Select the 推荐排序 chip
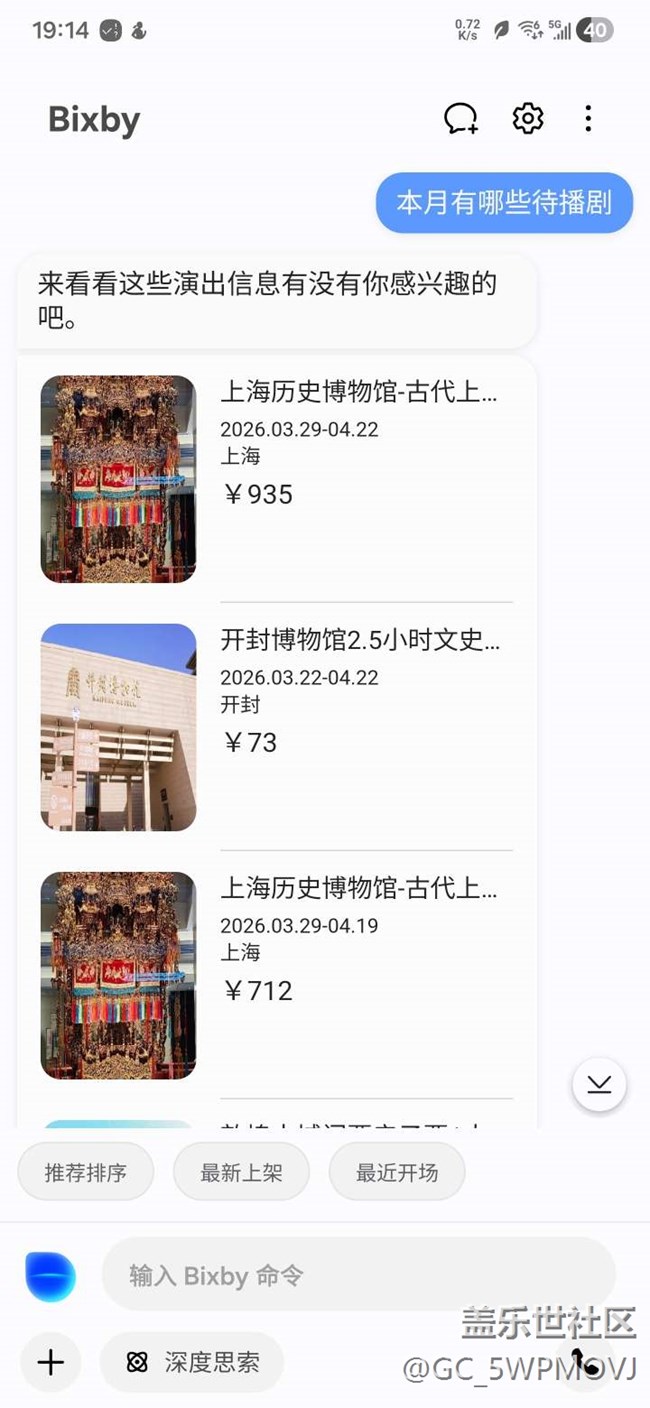The width and height of the screenshot is (650, 1408). 86,1172
